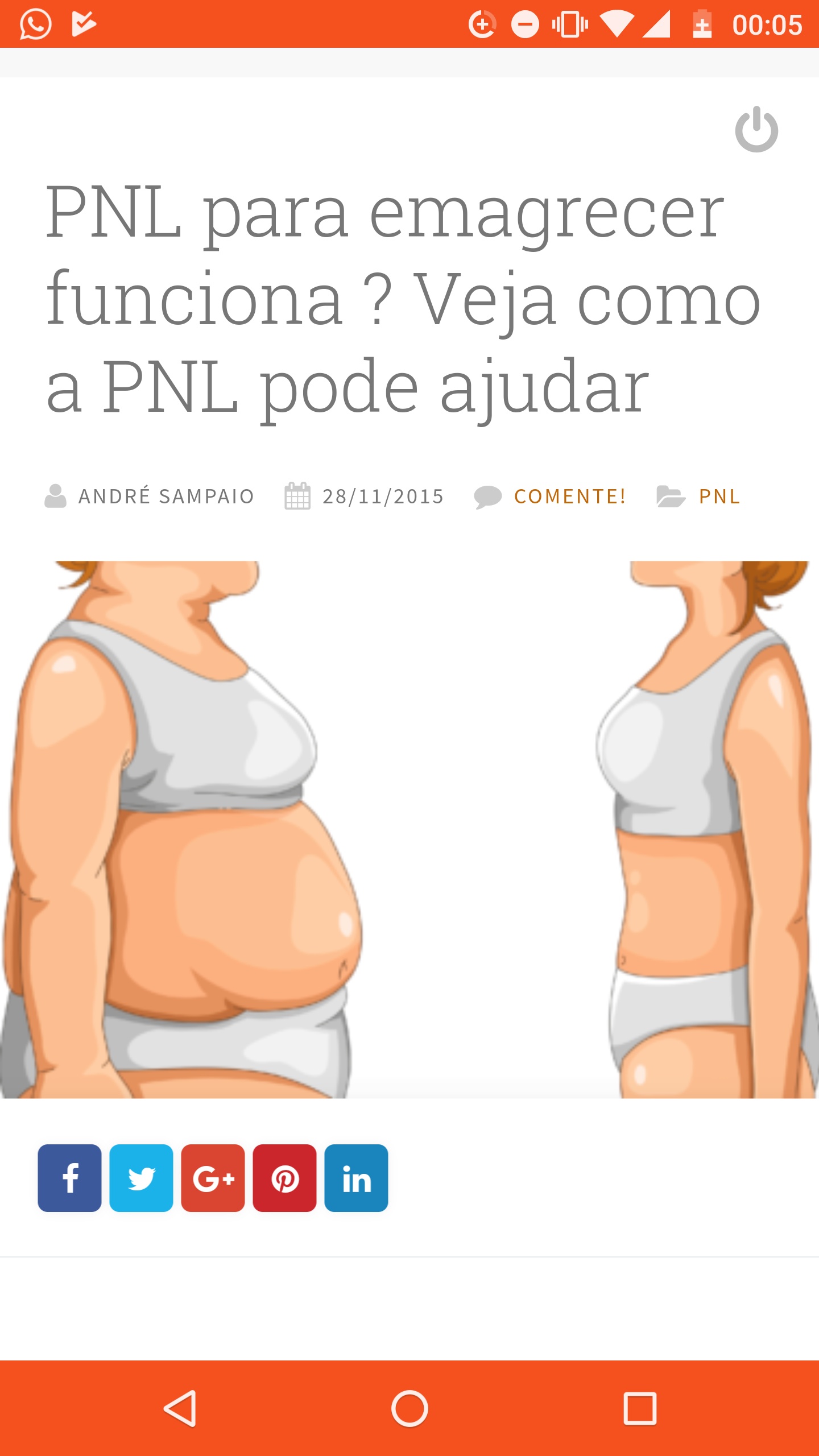This screenshot has width=819, height=1456.
Task: Go back using the system back button
Action: click(x=181, y=1408)
